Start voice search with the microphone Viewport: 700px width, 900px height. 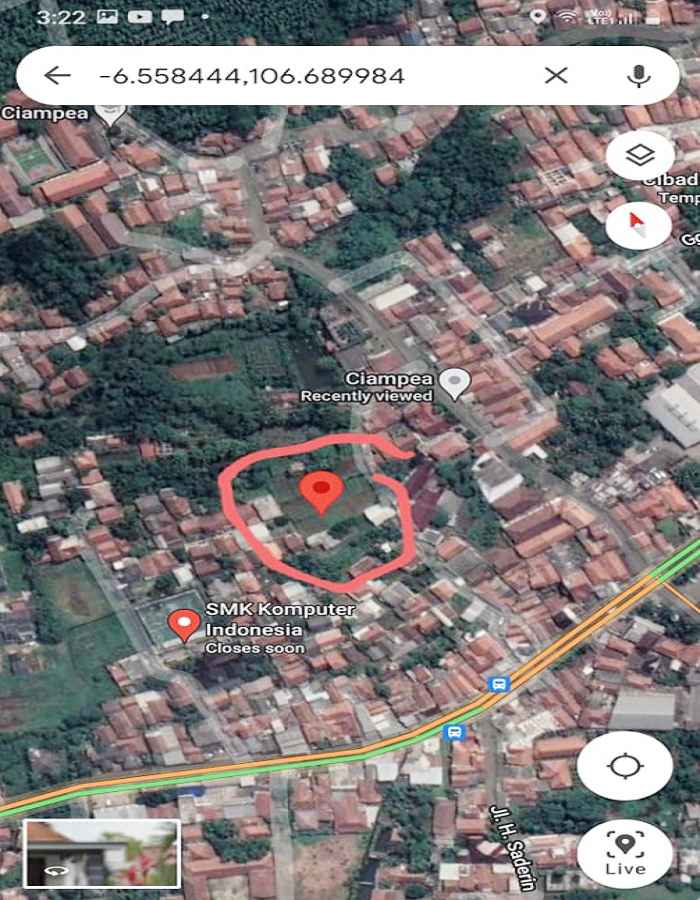(x=639, y=75)
